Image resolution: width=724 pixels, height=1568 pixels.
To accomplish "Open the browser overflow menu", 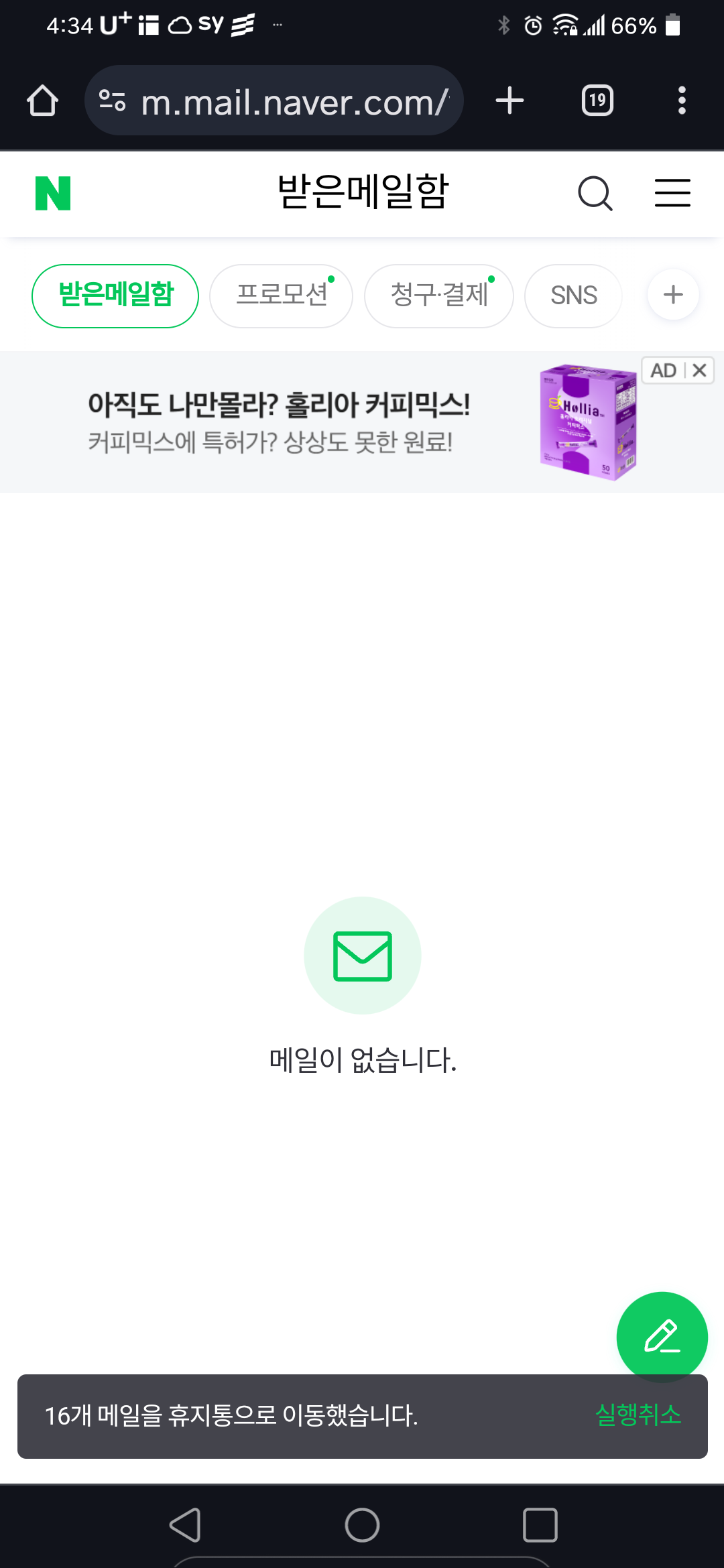I will pyautogui.click(x=682, y=101).
